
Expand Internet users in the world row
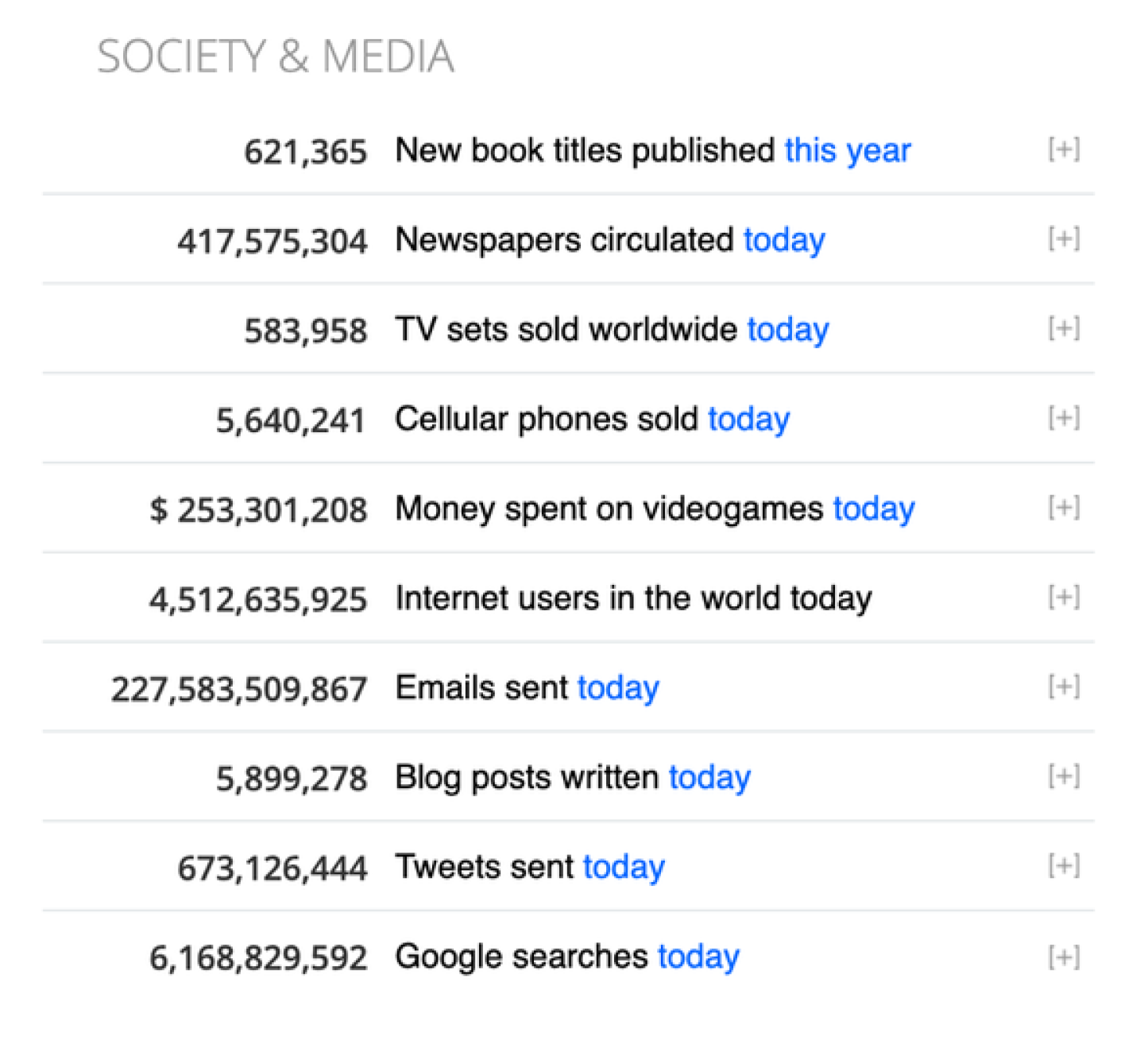[1064, 597]
